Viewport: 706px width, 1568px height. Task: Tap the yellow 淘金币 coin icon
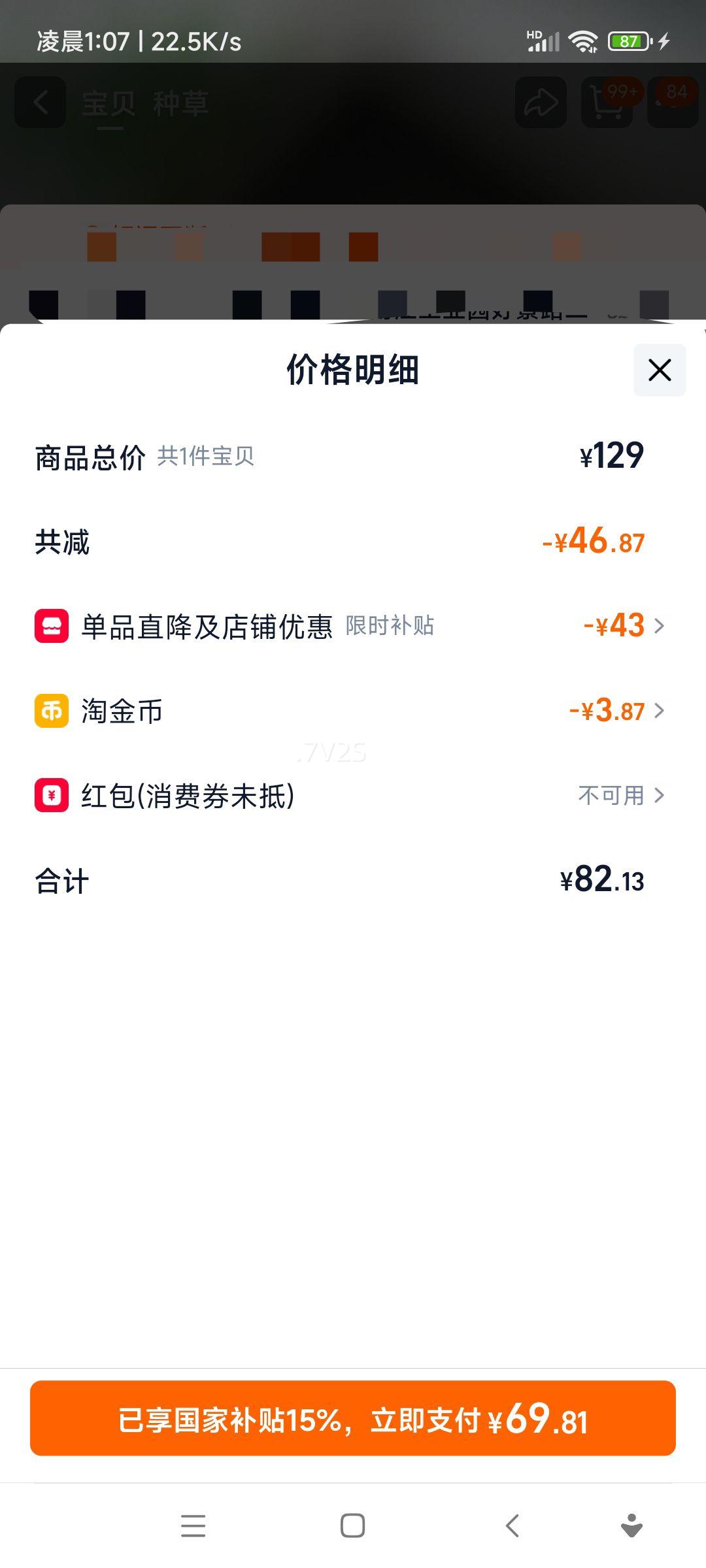51,711
